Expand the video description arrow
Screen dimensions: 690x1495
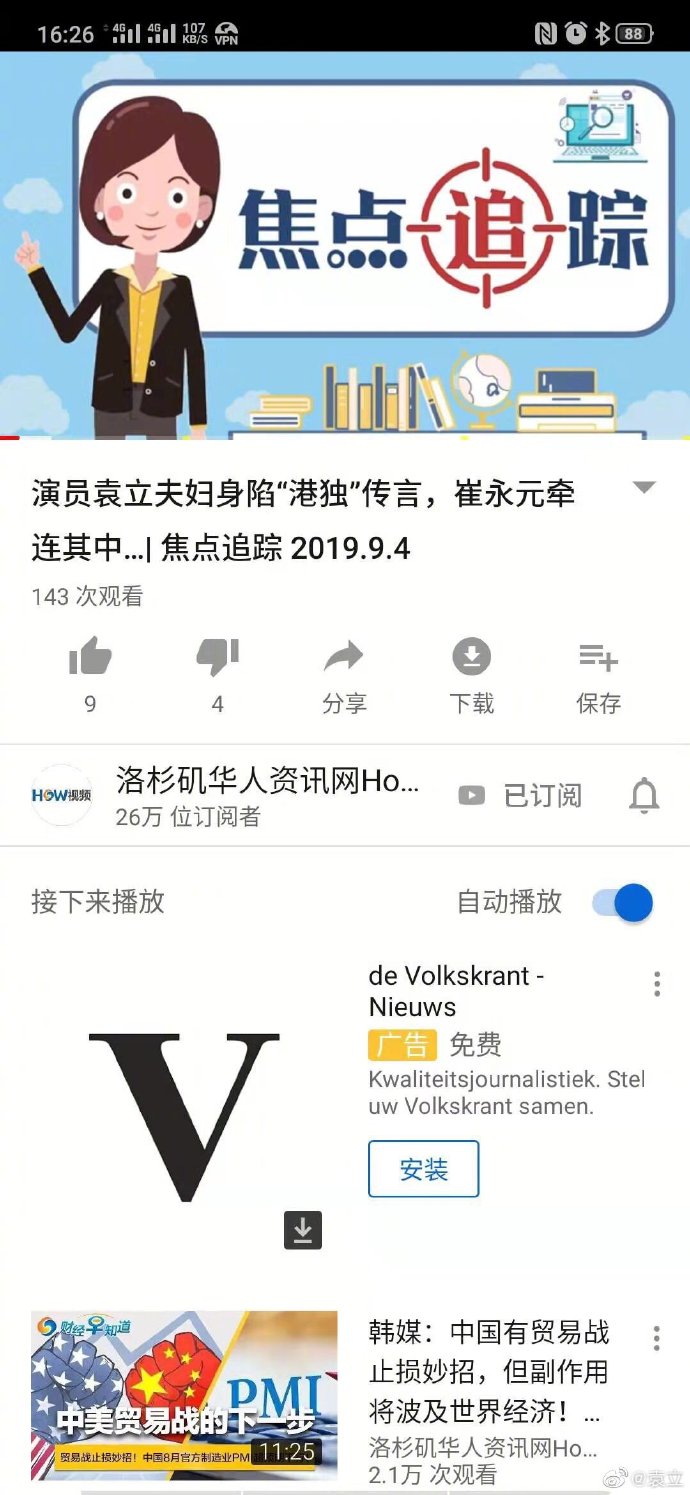coord(644,488)
